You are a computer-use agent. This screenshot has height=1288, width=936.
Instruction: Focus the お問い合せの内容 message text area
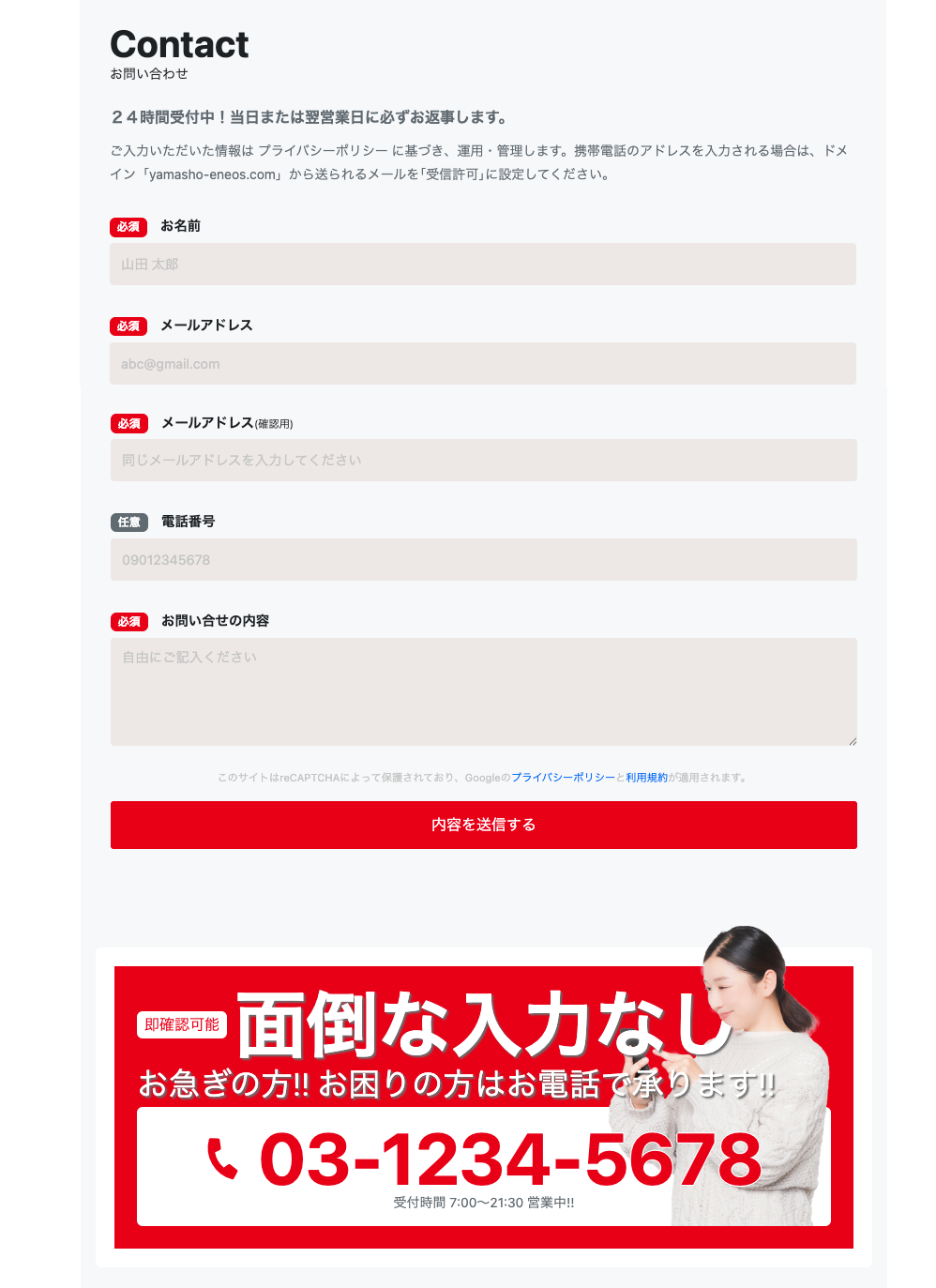(x=482, y=692)
